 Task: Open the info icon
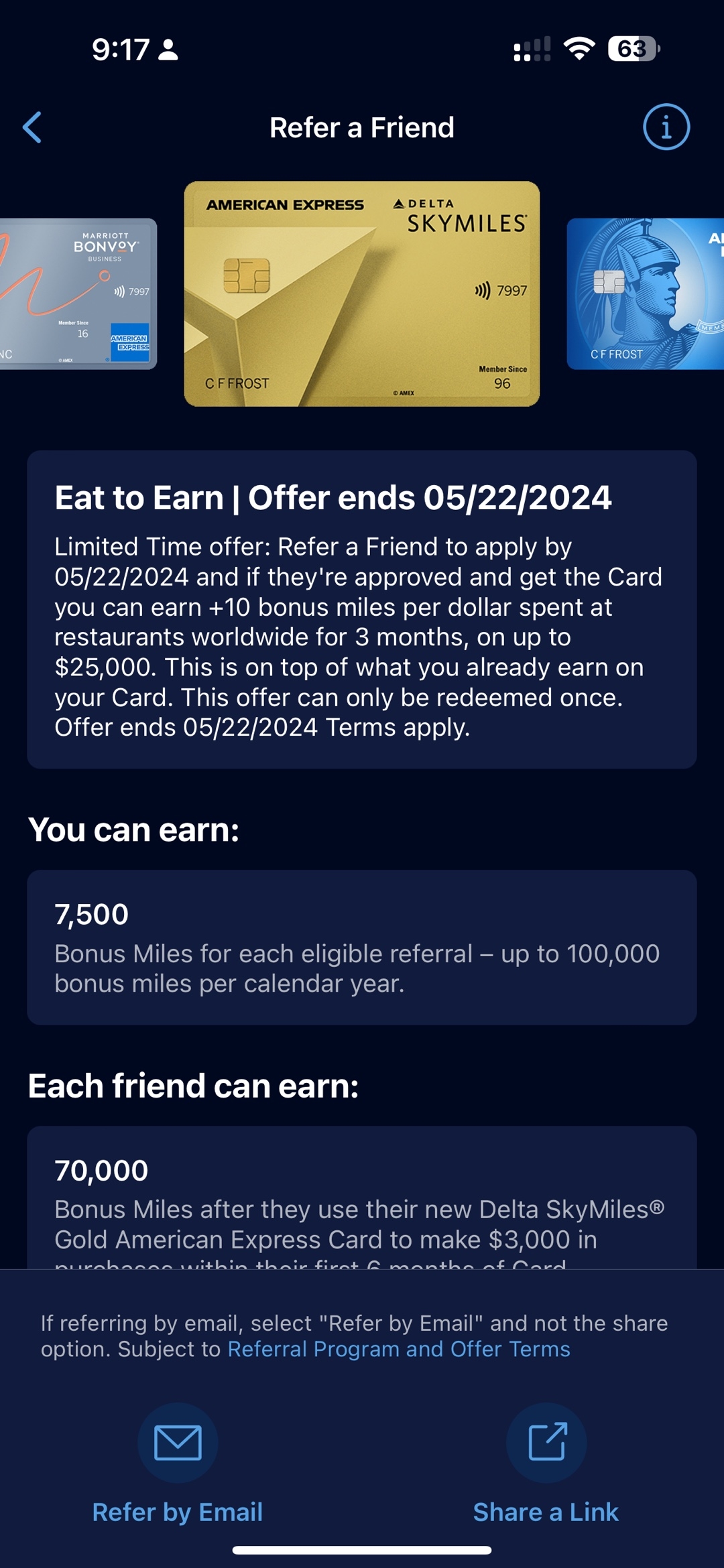(x=666, y=127)
